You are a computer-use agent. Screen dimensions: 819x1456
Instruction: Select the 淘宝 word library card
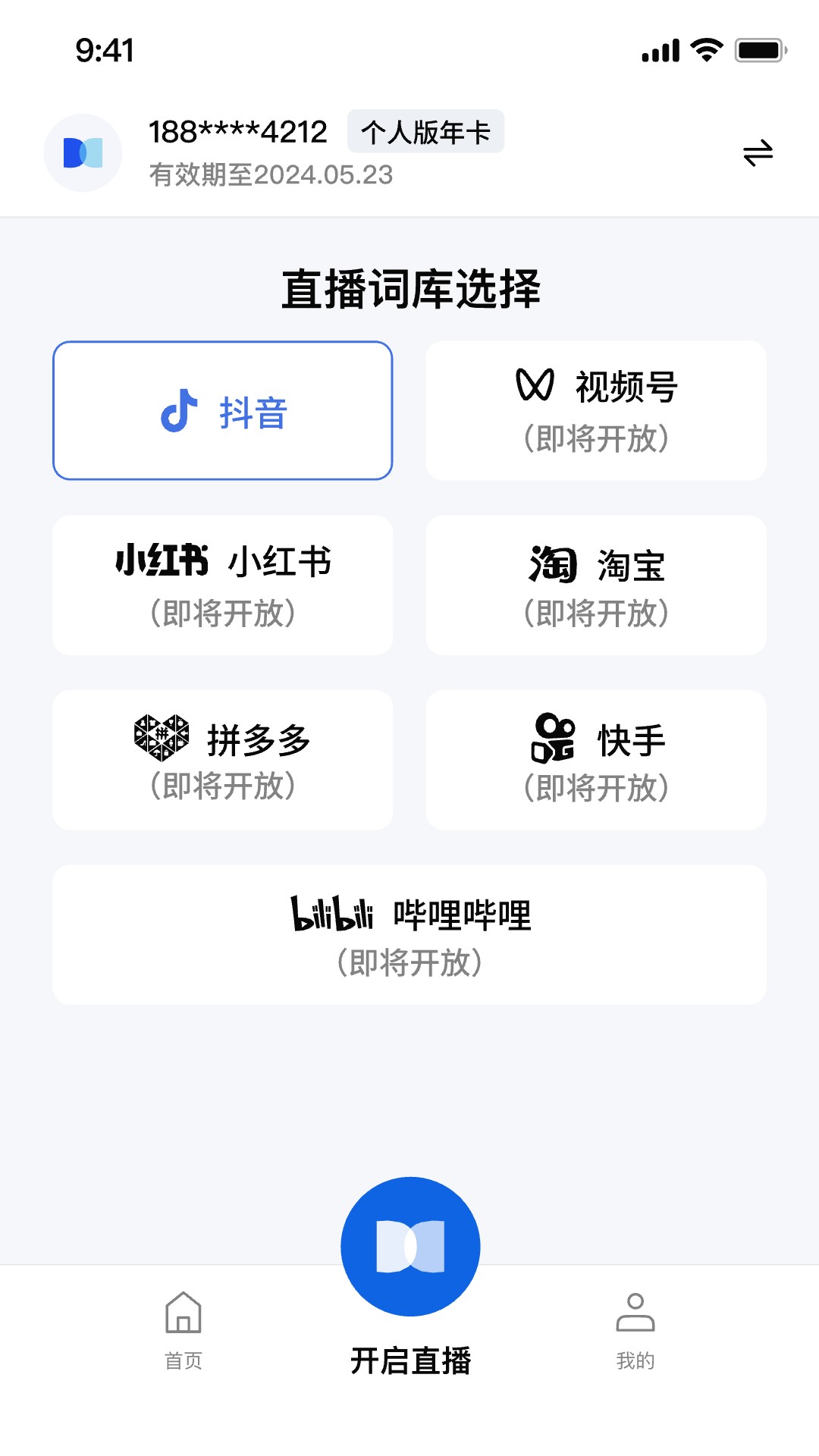(597, 585)
